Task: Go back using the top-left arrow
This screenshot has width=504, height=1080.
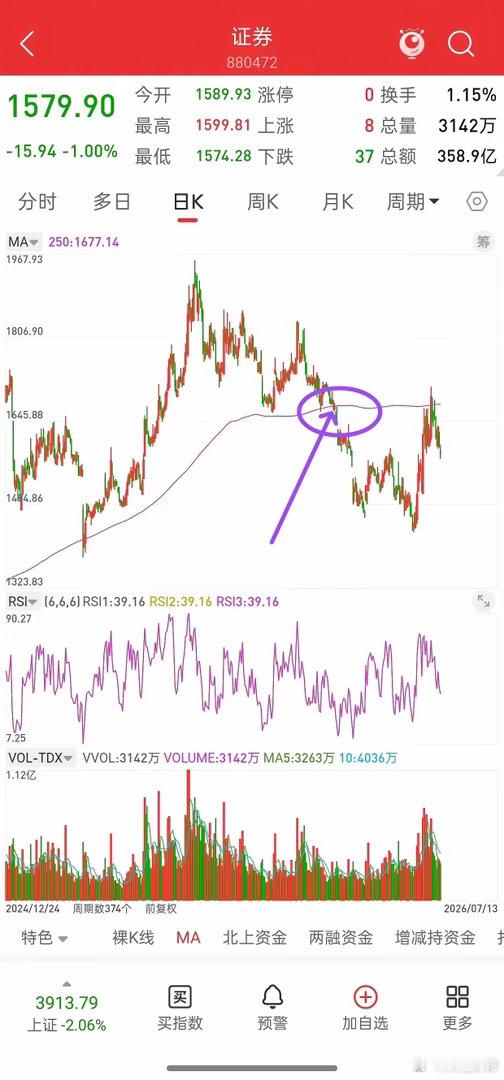Action: click(28, 45)
